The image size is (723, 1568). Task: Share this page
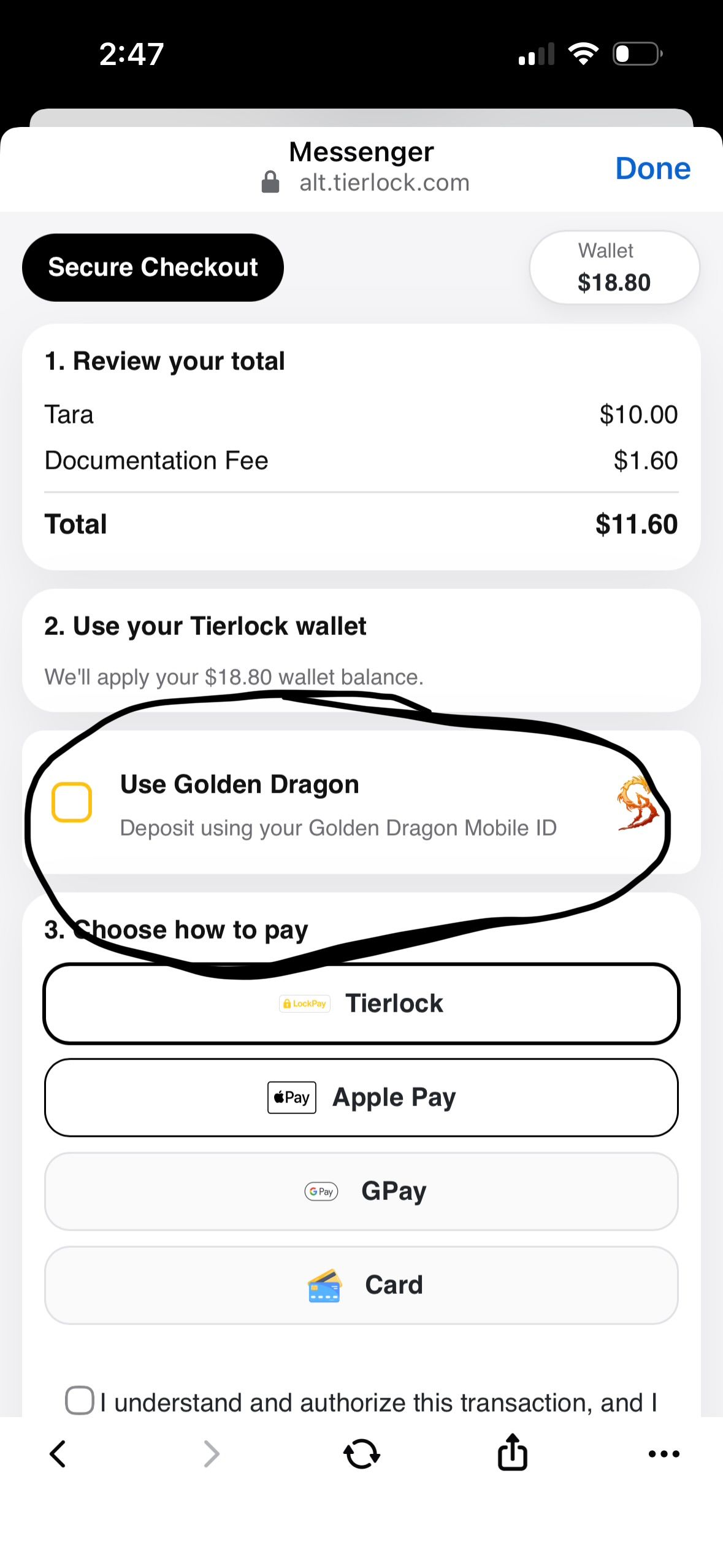point(512,1453)
